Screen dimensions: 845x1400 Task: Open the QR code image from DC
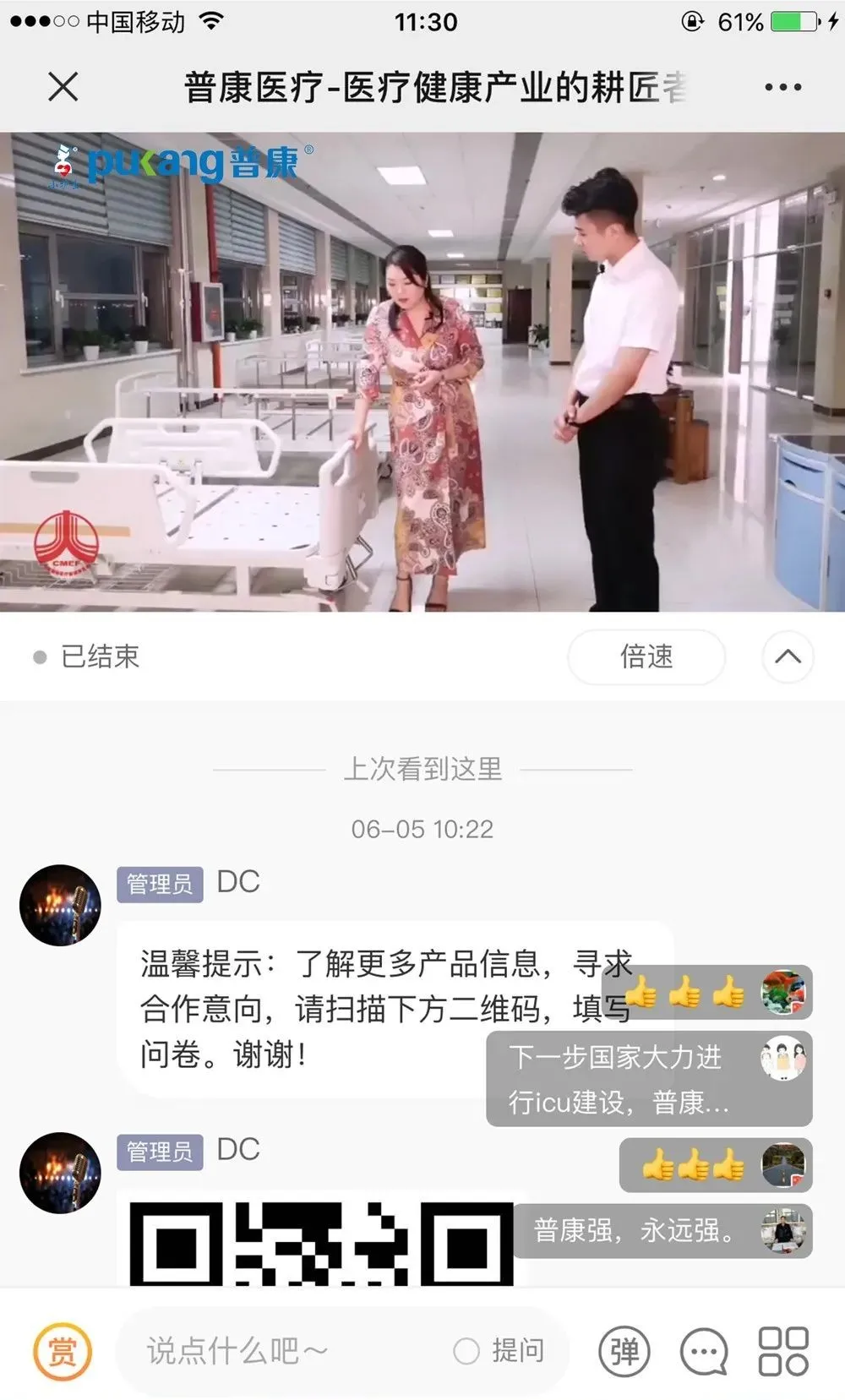point(321,1242)
